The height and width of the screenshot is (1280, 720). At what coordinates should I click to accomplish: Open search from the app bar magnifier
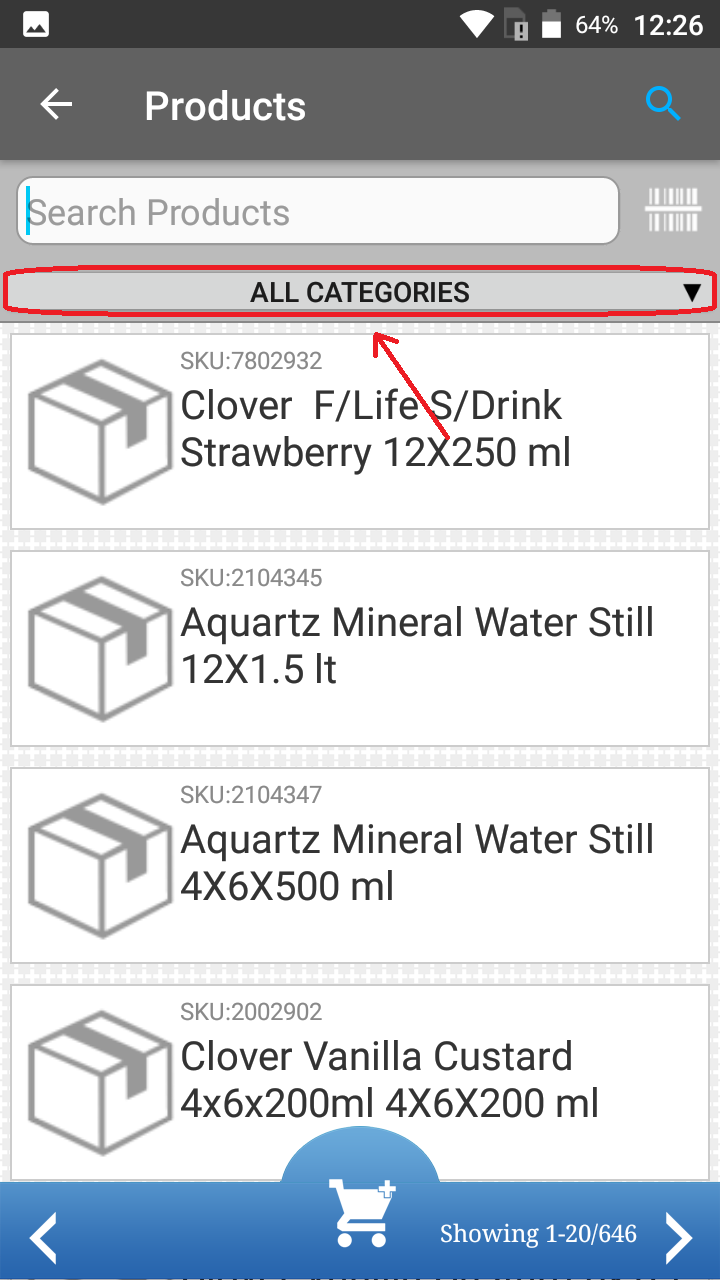662,103
